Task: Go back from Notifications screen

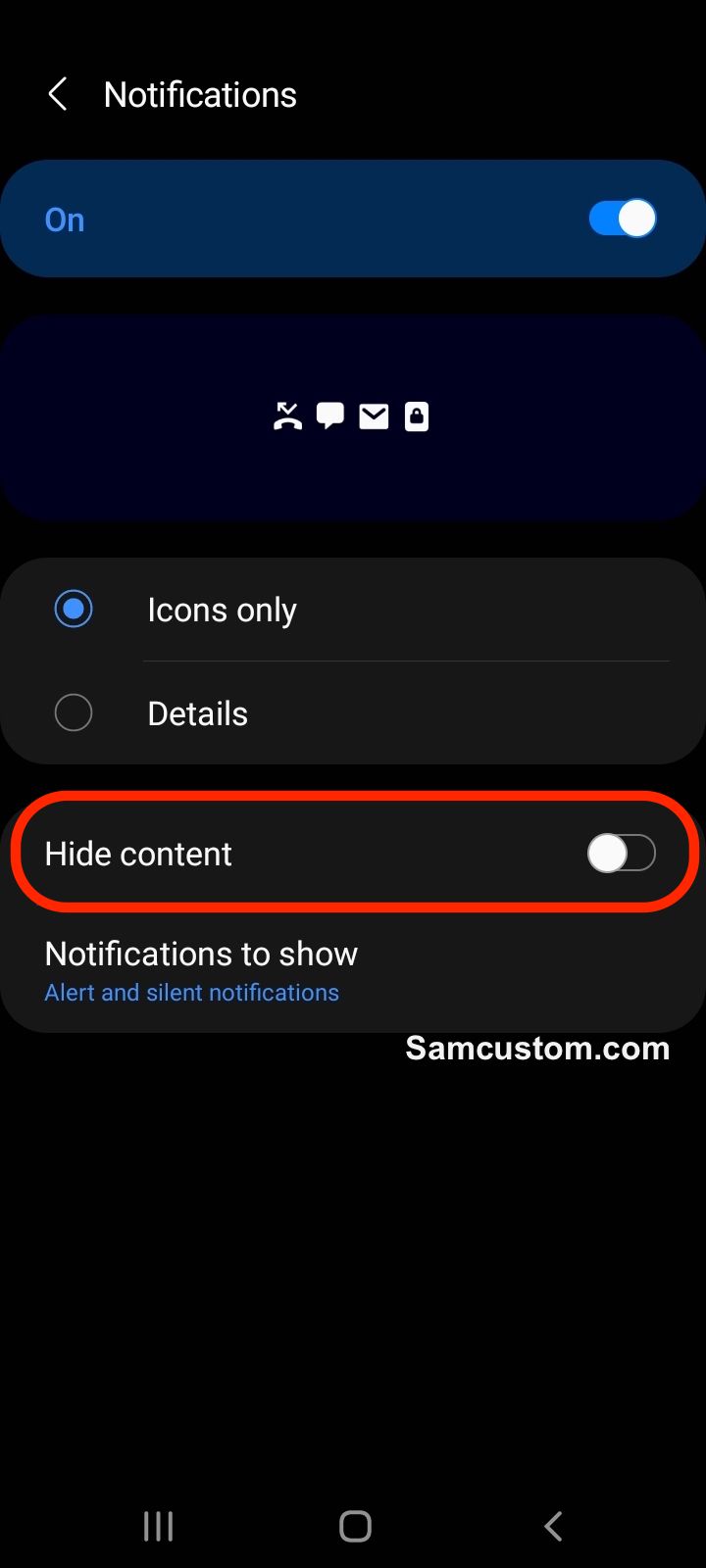Action: (58, 95)
